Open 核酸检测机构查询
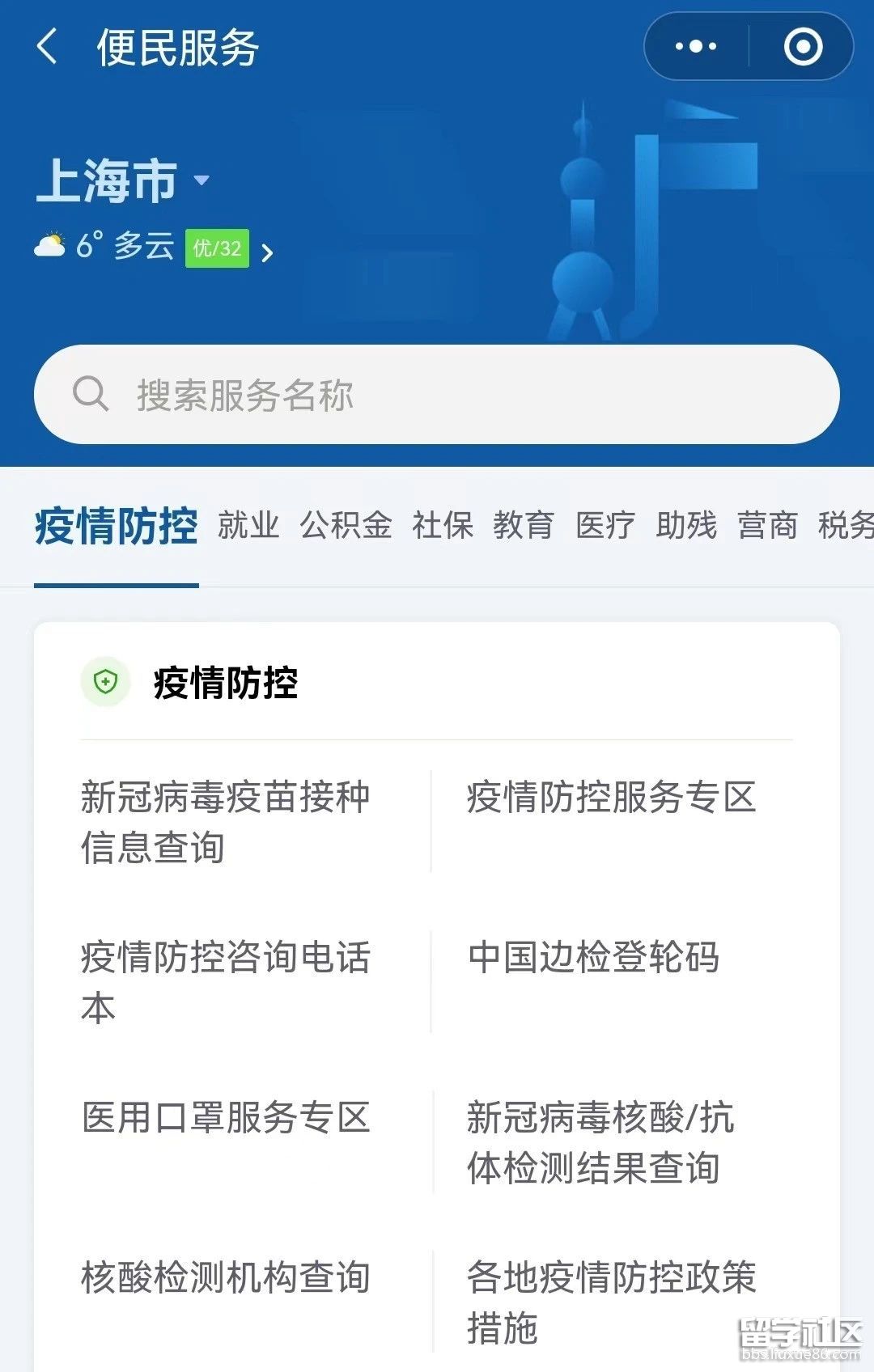The width and height of the screenshot is (874, 1372). tap(226, 1278)
